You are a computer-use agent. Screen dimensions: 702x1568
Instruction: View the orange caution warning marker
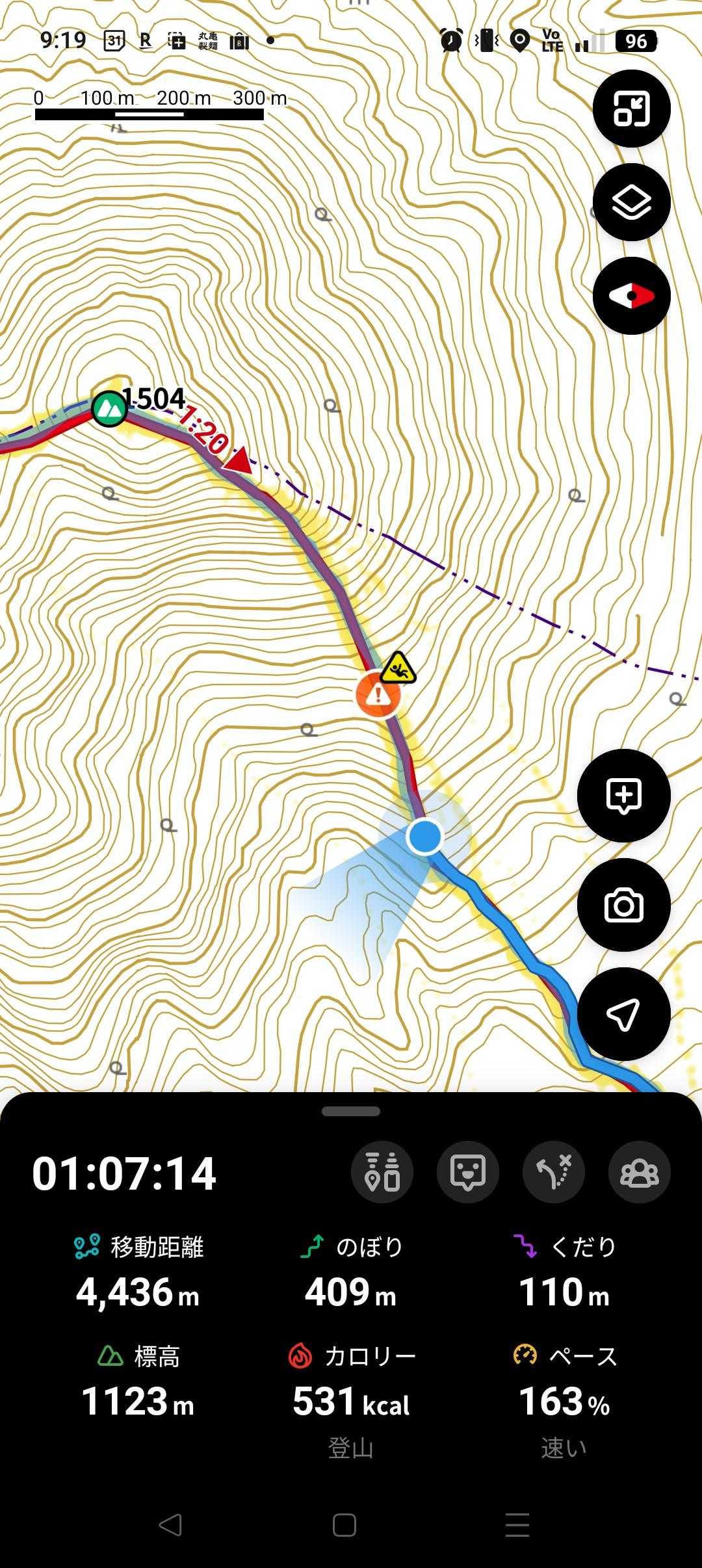point(378,695)
